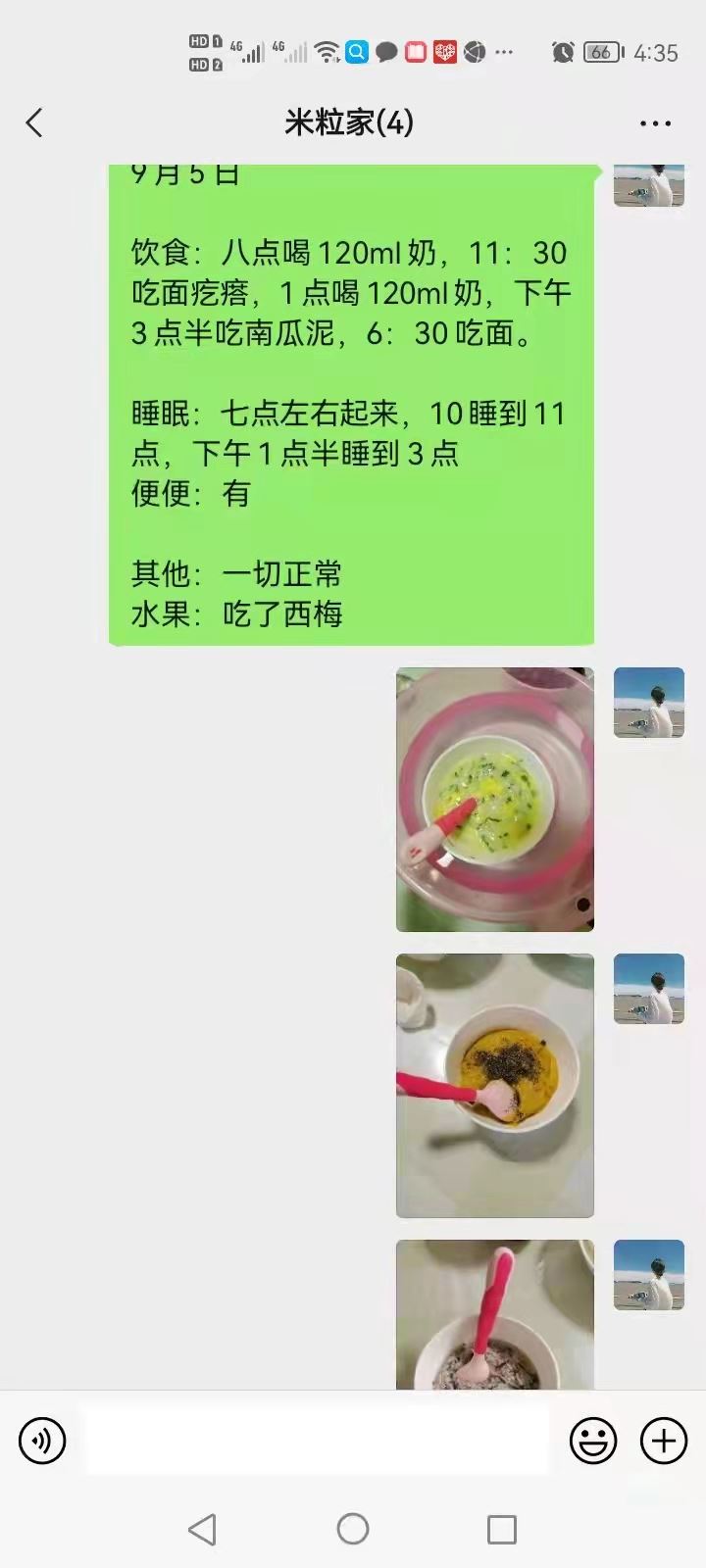
Task: Tap the system home button
Action: [353, 1529]
